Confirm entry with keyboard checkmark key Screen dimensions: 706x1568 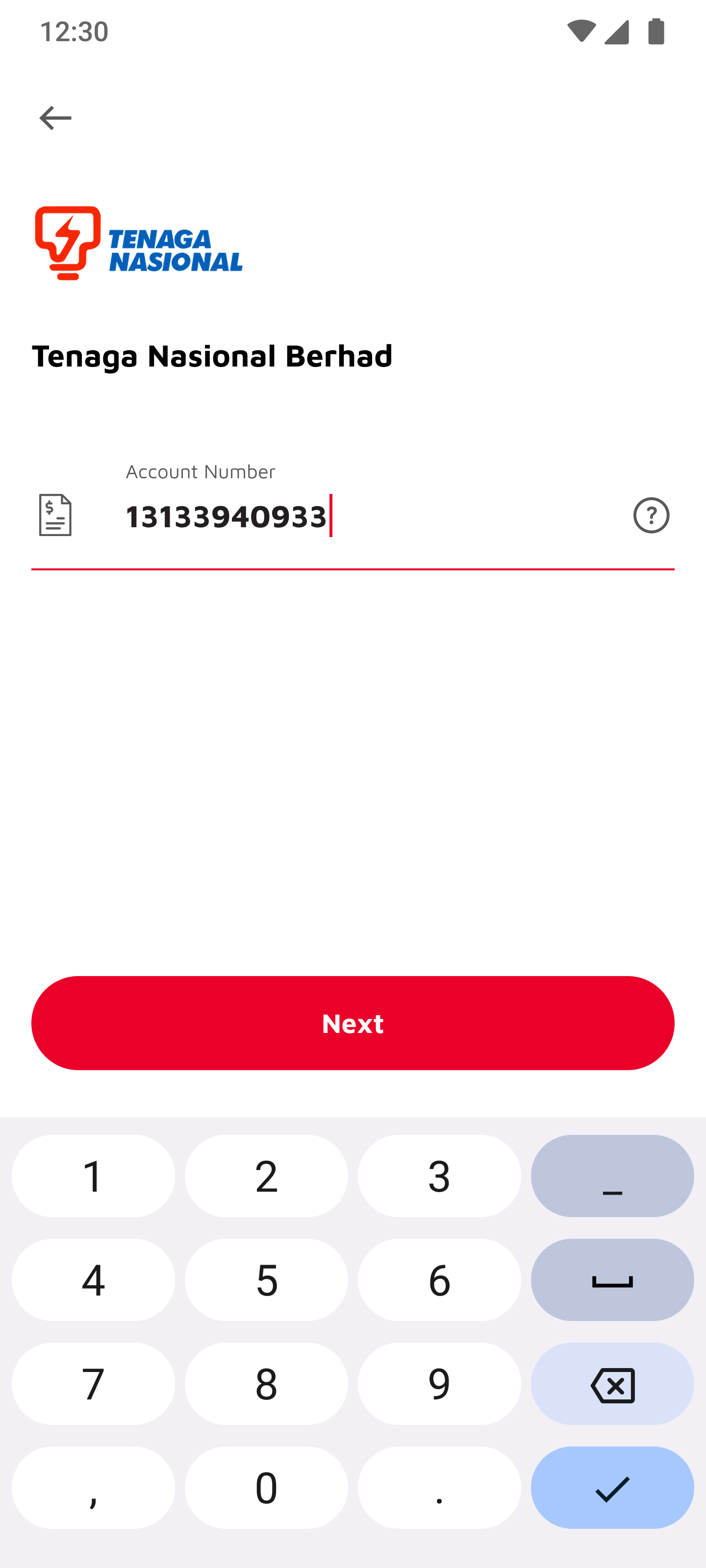tap(612, 1488)
